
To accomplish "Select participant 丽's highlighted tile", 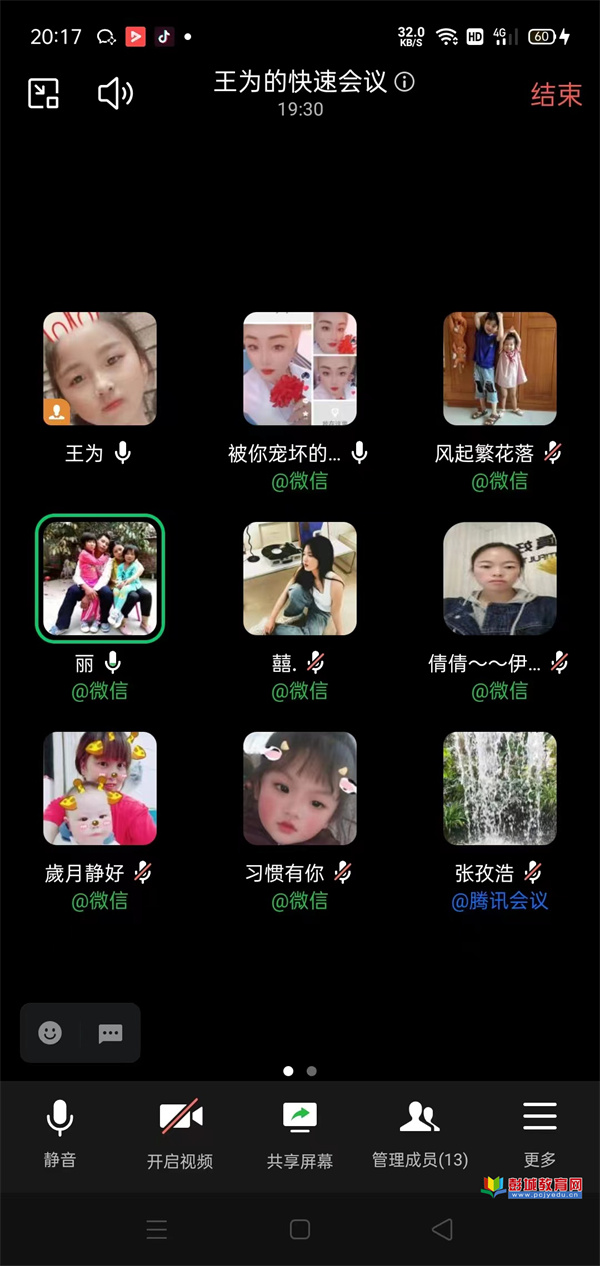I will click(x=100, y=578).
